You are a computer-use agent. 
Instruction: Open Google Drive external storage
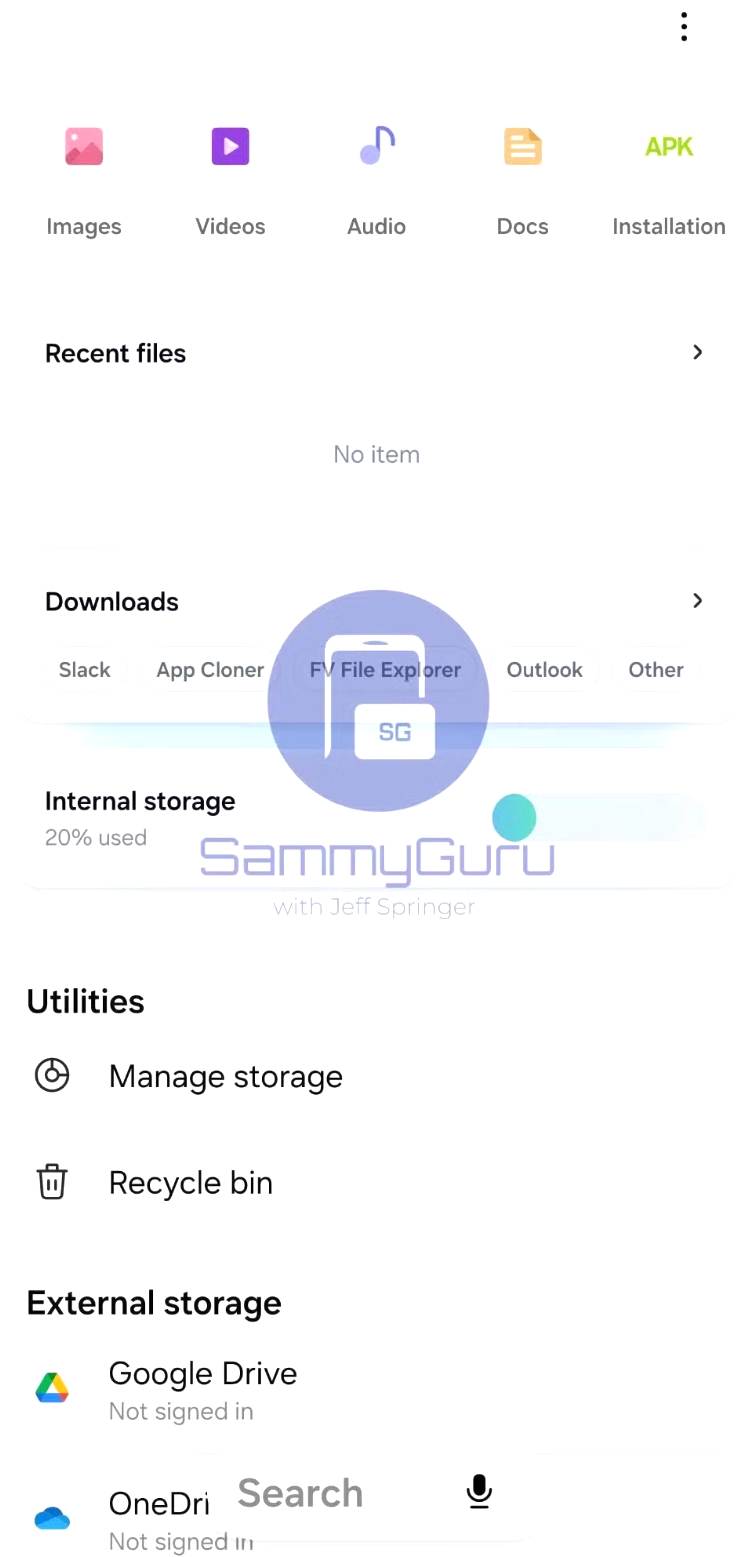point(202,1388)
